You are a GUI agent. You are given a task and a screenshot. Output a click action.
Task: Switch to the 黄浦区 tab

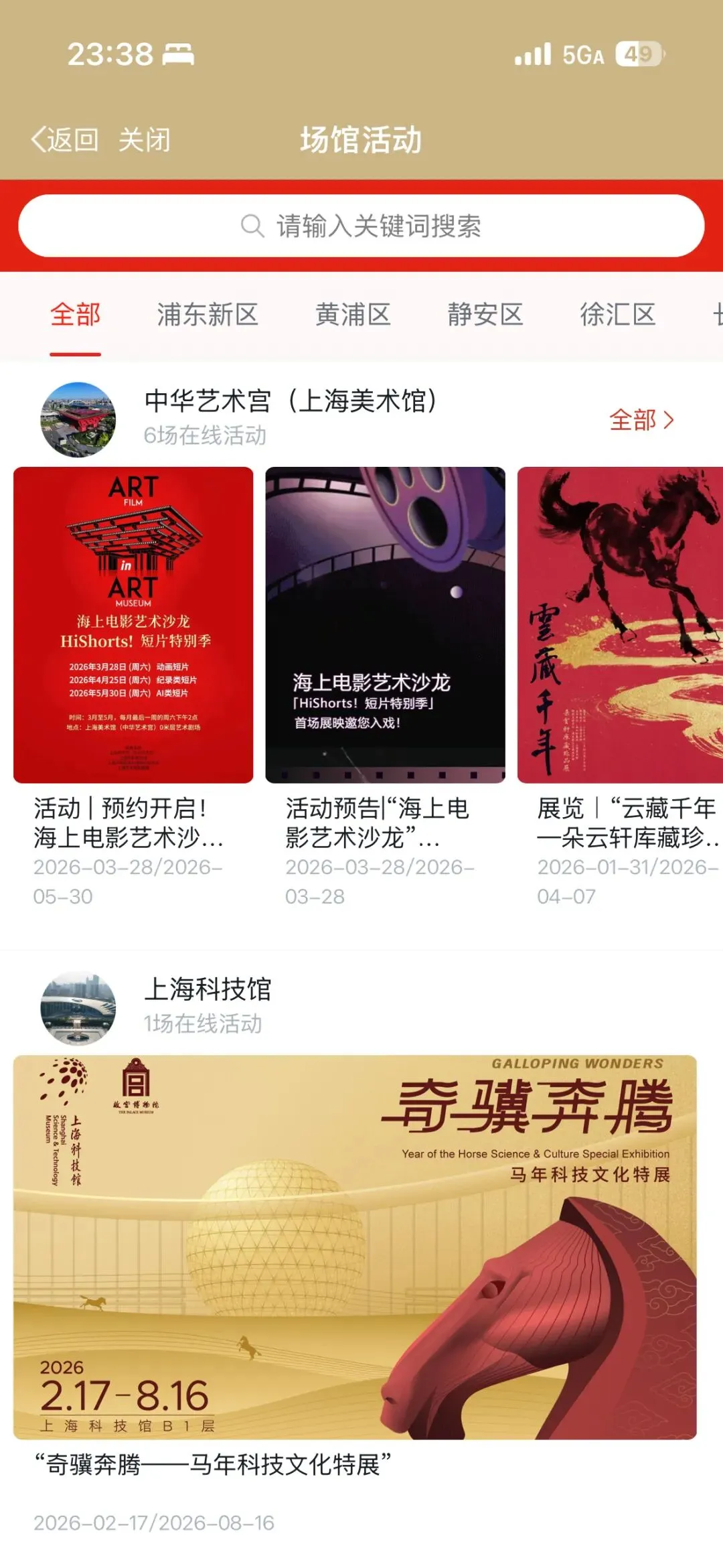click(353, 315)
